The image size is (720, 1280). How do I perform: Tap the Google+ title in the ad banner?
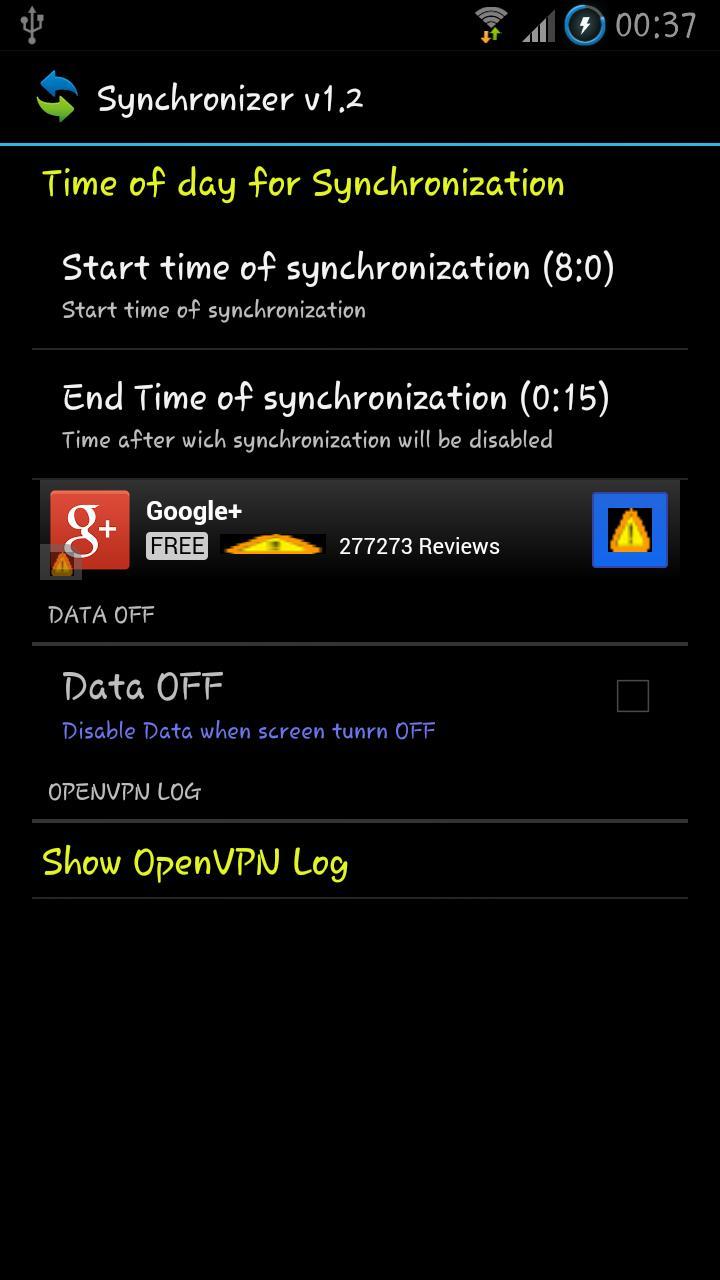193,510
